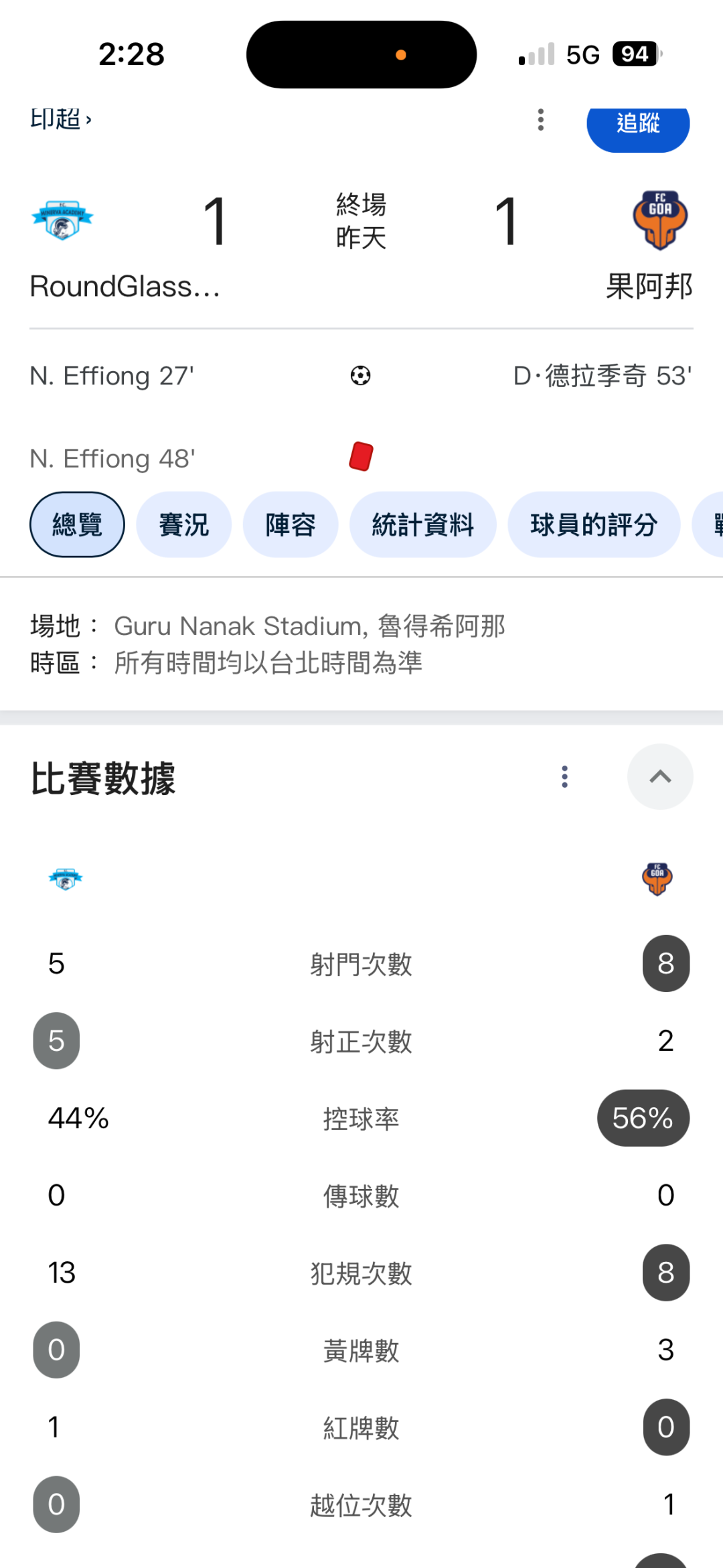Open the 果阿邦 team page
This screenshot has width=723, height=1568.
click(649, 286)
